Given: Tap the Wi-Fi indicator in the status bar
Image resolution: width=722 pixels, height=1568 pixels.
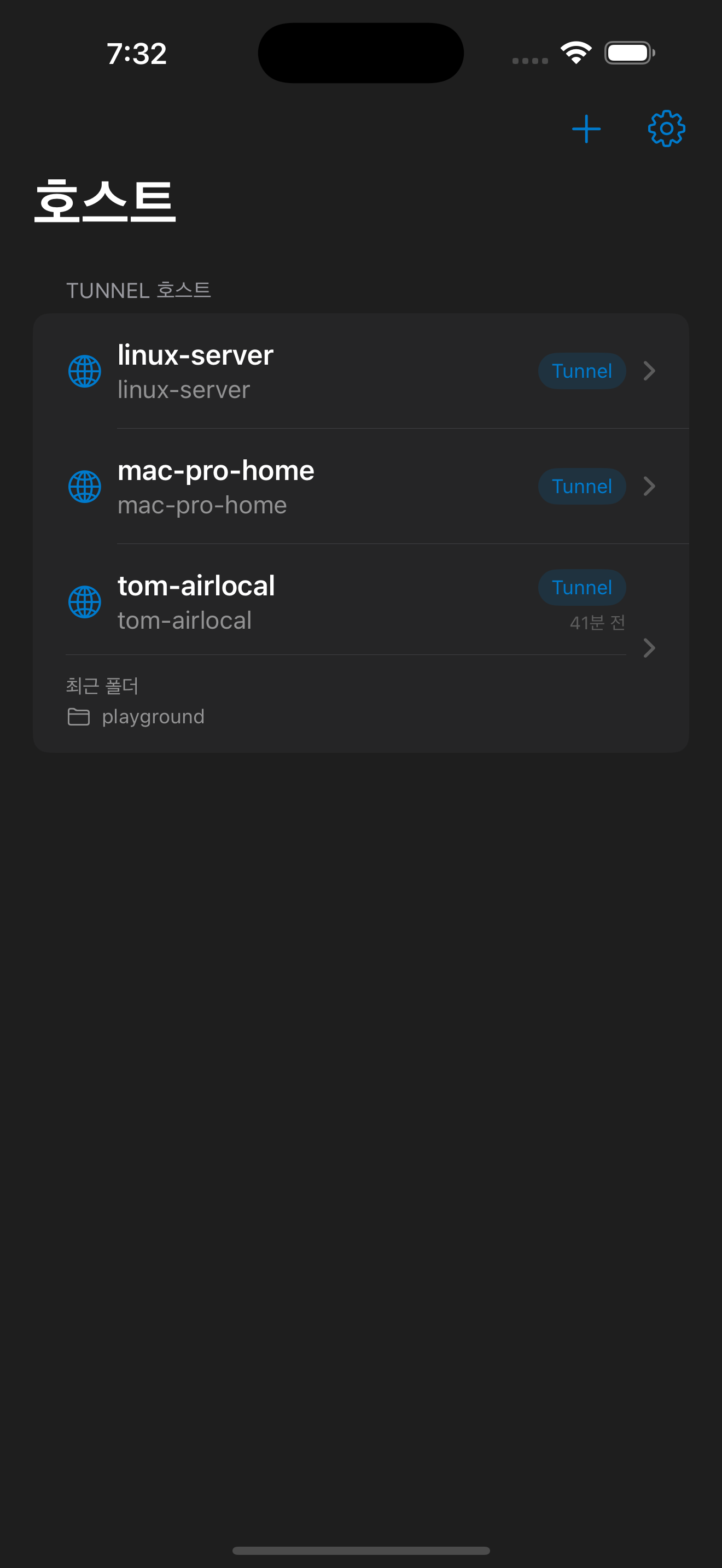Looking at the screenshot, I should (x=575, y=53).
